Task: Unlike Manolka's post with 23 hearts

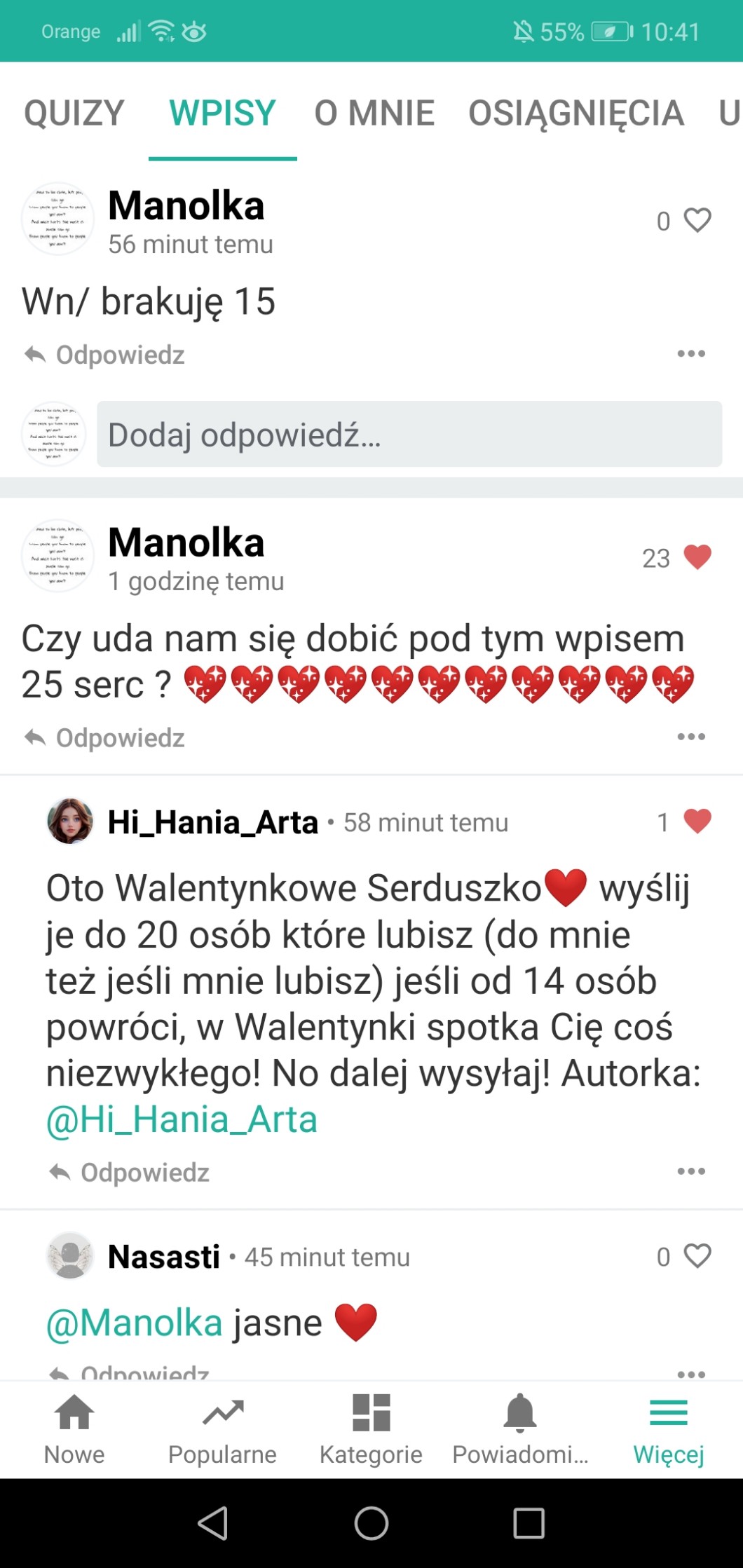Action: click(697, 558)
